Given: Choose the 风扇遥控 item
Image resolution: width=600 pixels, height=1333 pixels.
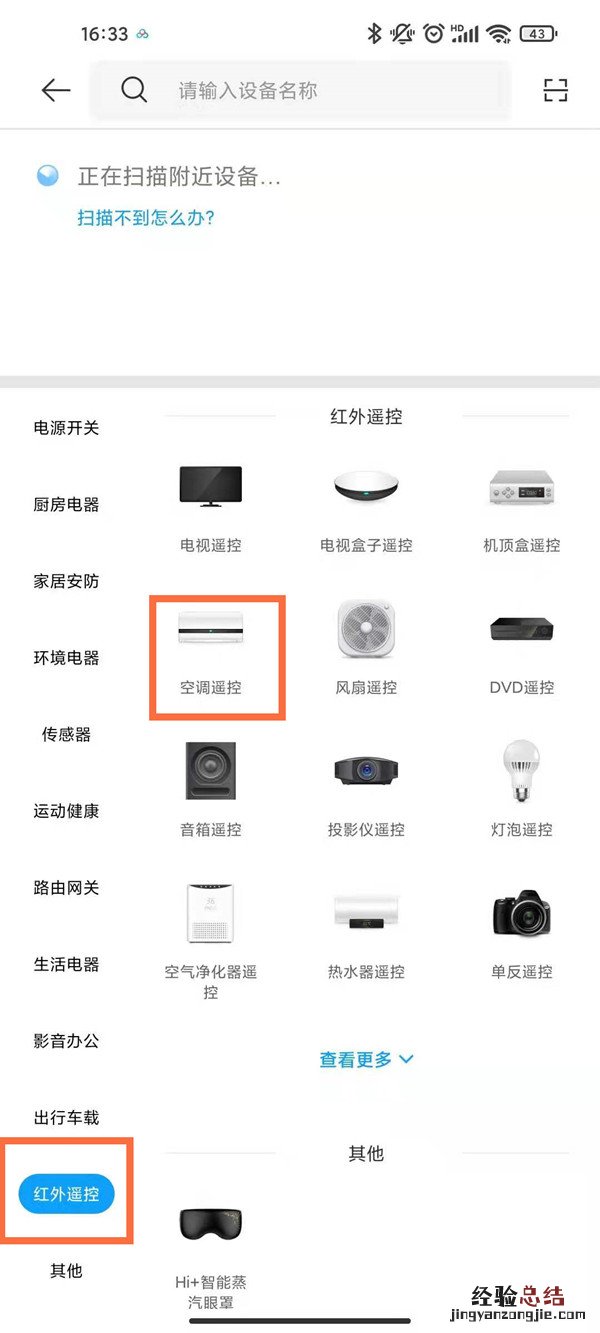Looking at the screenshot, I should coord(366,652).
